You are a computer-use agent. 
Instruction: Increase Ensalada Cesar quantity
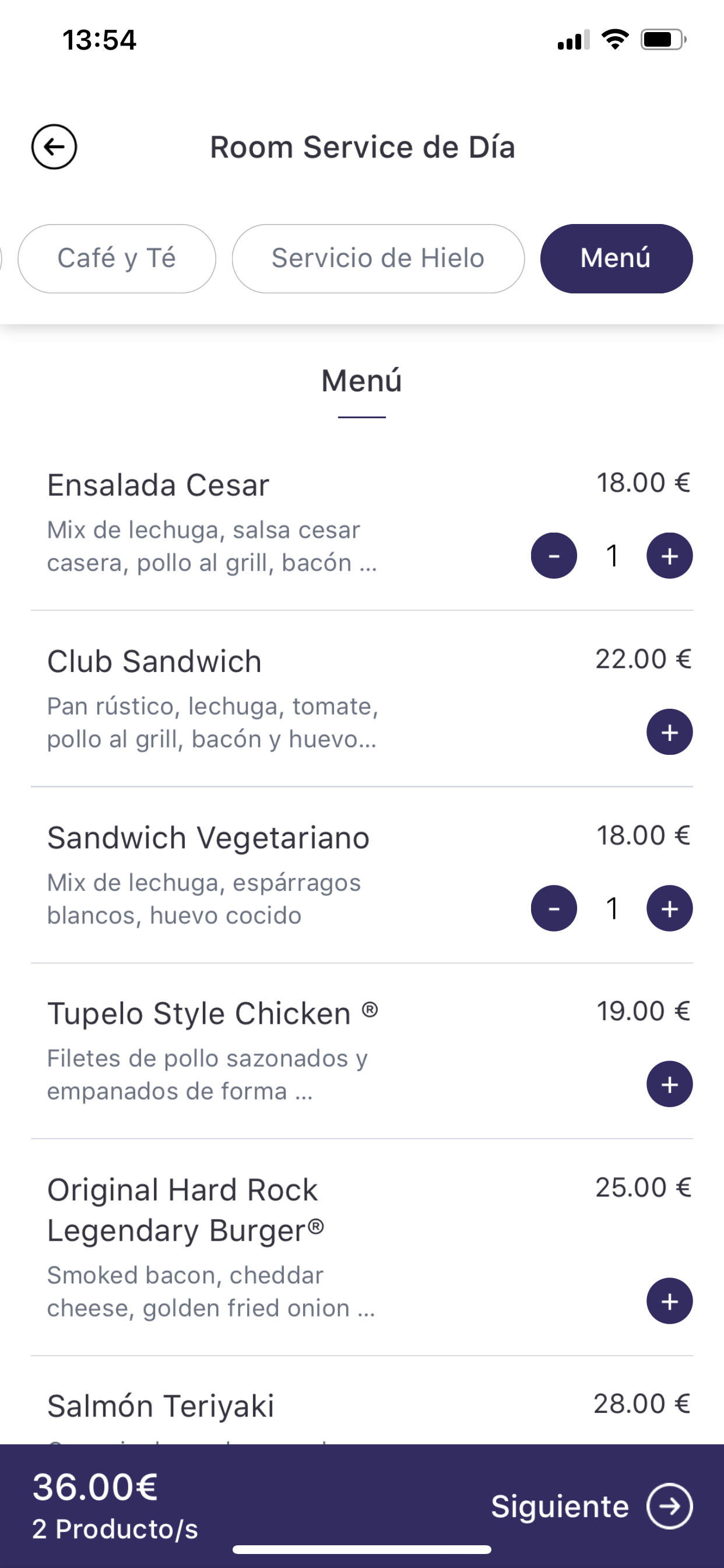(669, 556)
